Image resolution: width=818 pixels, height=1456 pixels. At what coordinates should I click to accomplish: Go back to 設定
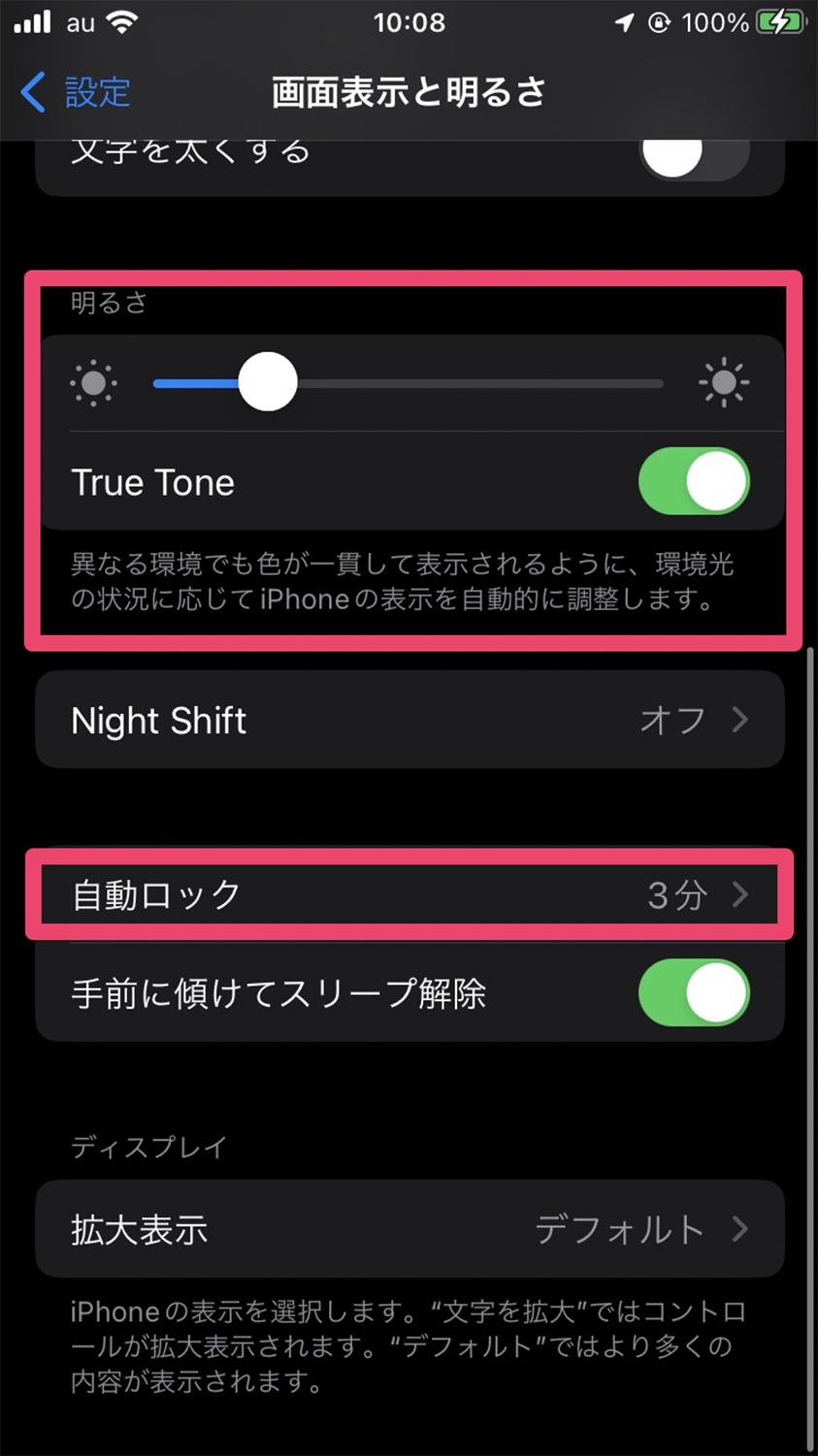pyautogui.click(x=76, y=93)
